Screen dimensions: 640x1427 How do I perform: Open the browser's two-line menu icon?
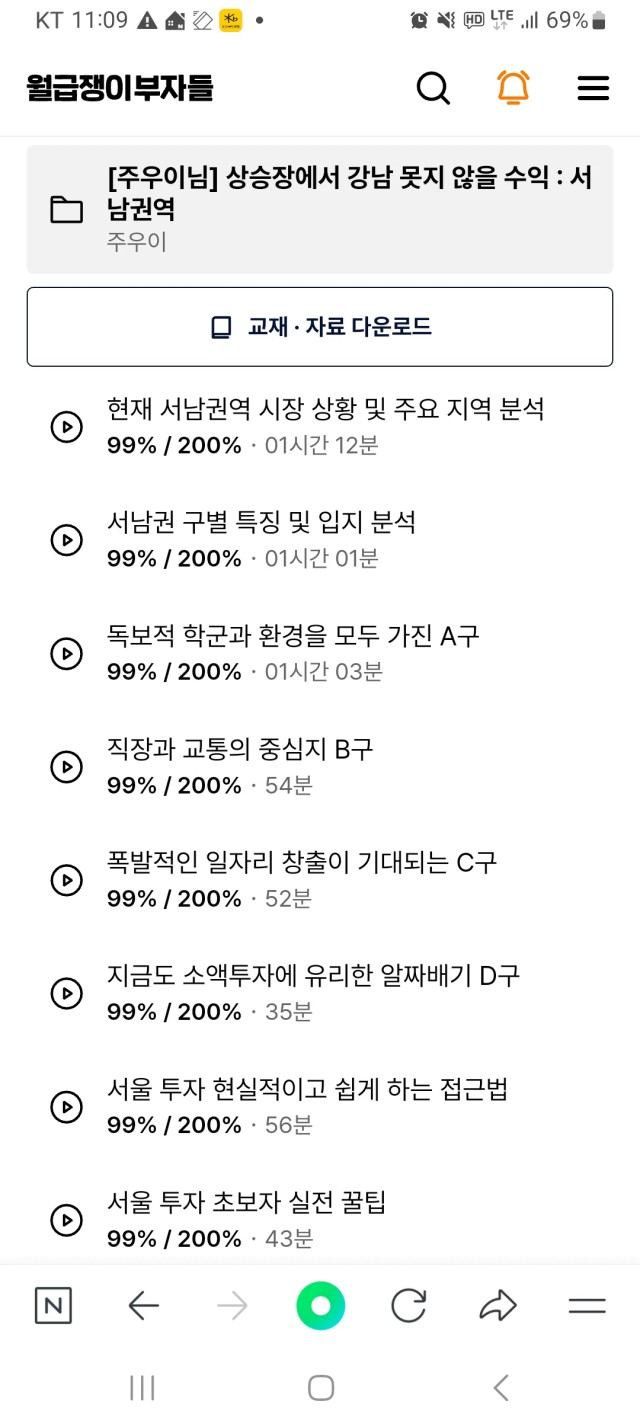click(x=587, y=1306)
